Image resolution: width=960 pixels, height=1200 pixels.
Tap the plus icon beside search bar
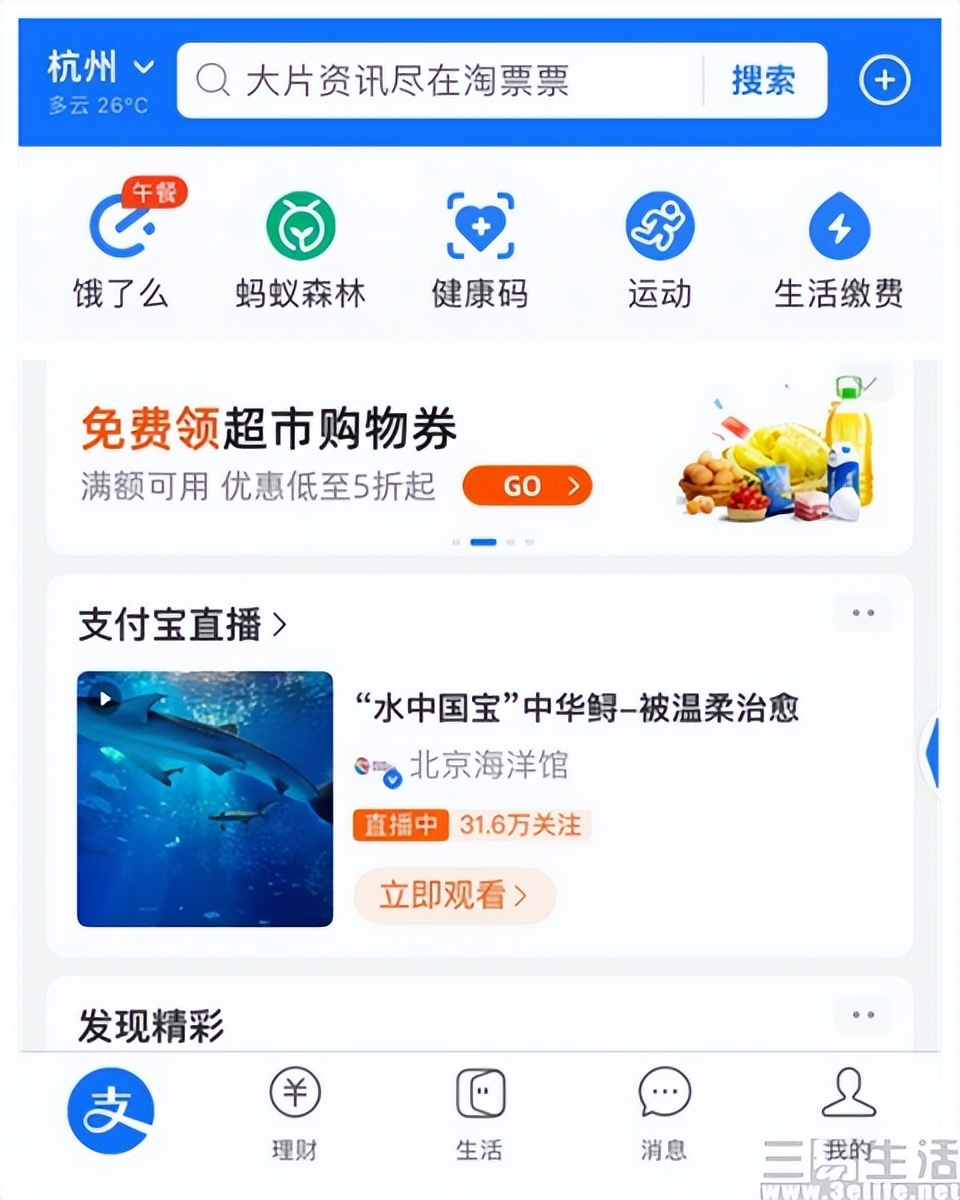(883, 80)
